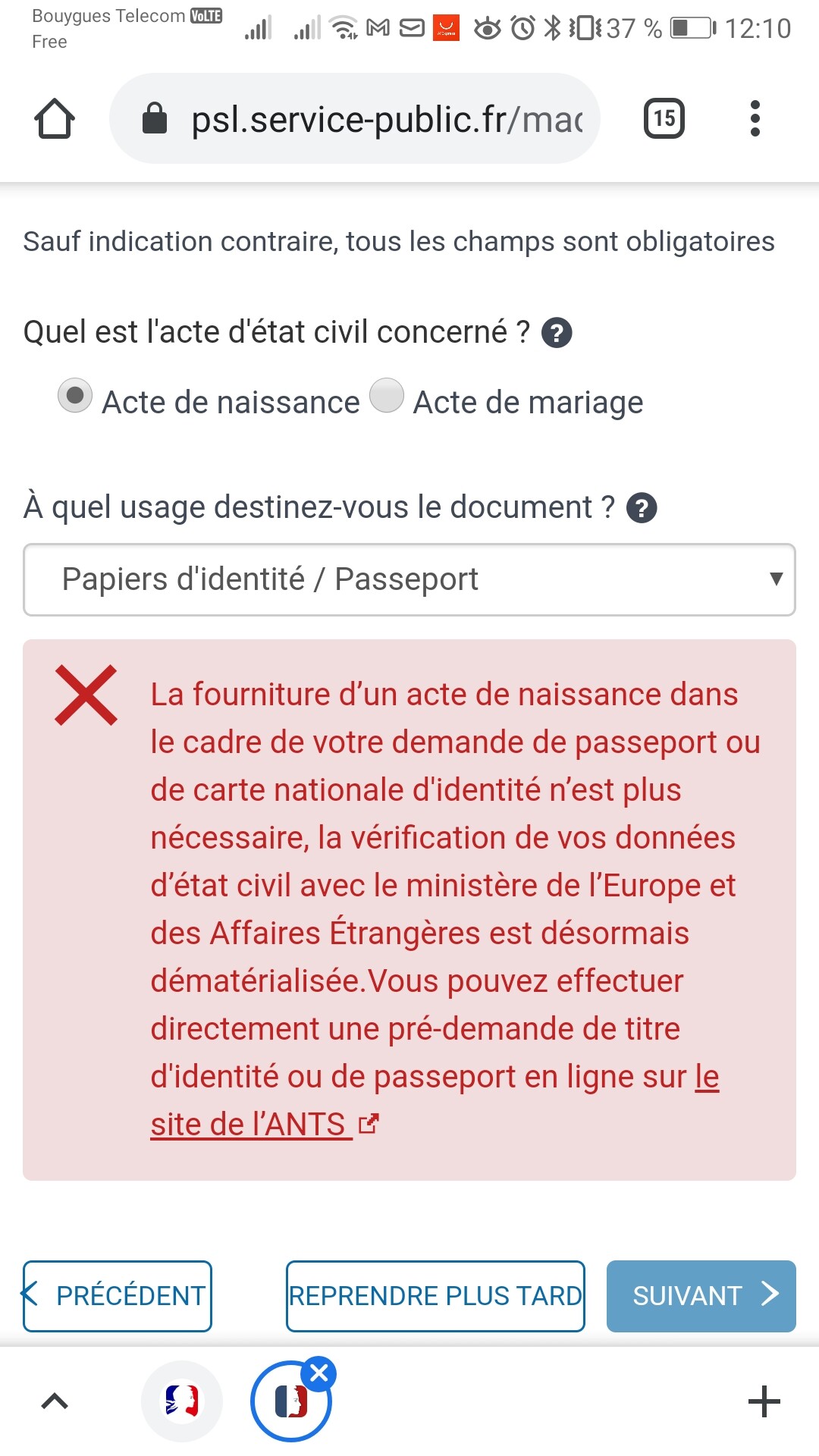
Task: Expand the Papiers d'identité / Passeport dropdown
Action: tap(409, 579)
